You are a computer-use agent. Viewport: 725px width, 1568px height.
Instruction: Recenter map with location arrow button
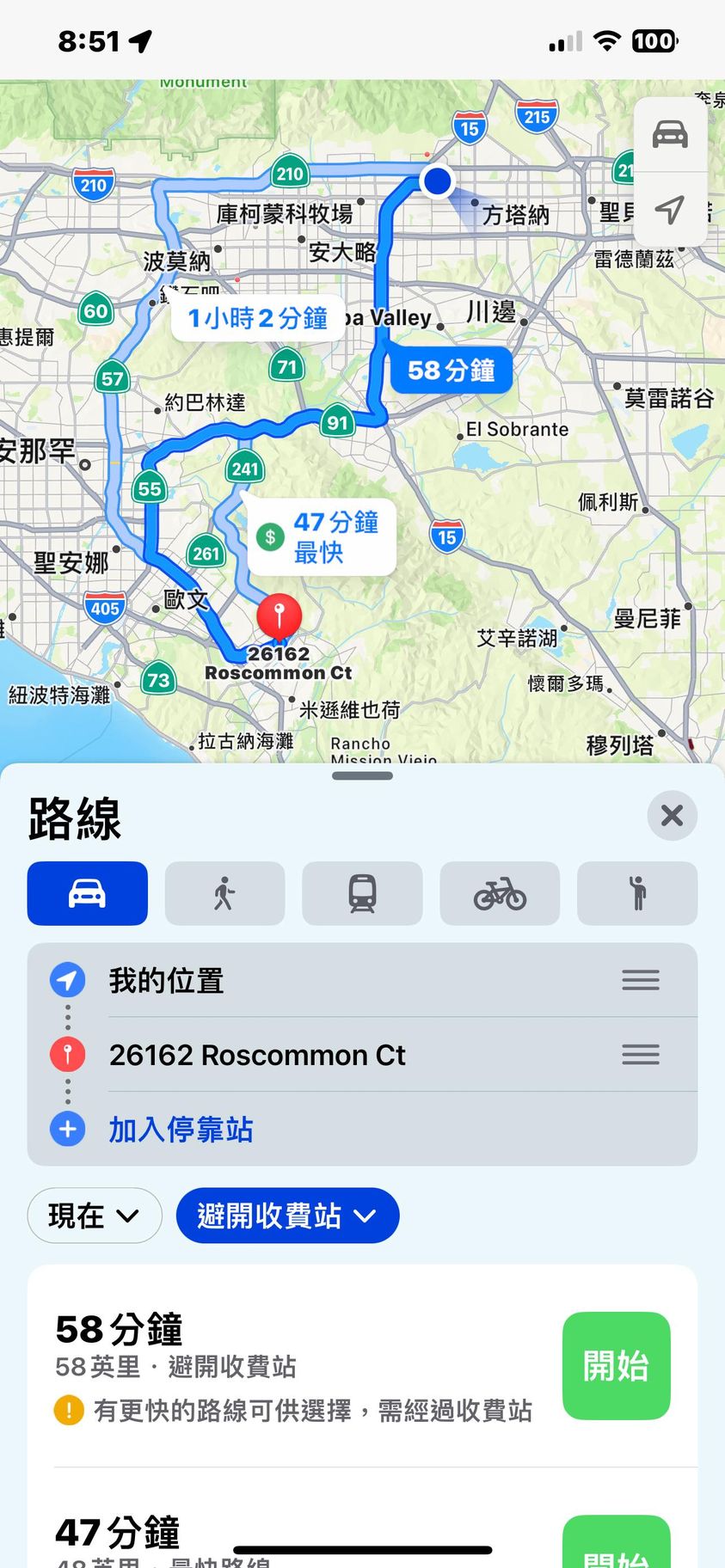pyautogui.click(x=670, y=209)
